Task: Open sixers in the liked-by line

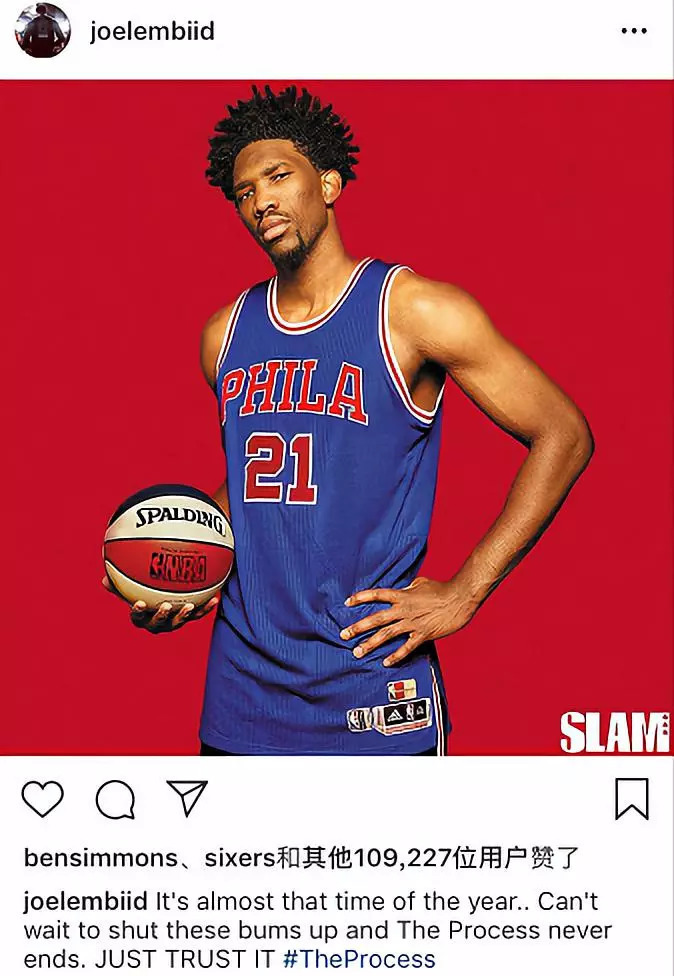Action: 241,858
